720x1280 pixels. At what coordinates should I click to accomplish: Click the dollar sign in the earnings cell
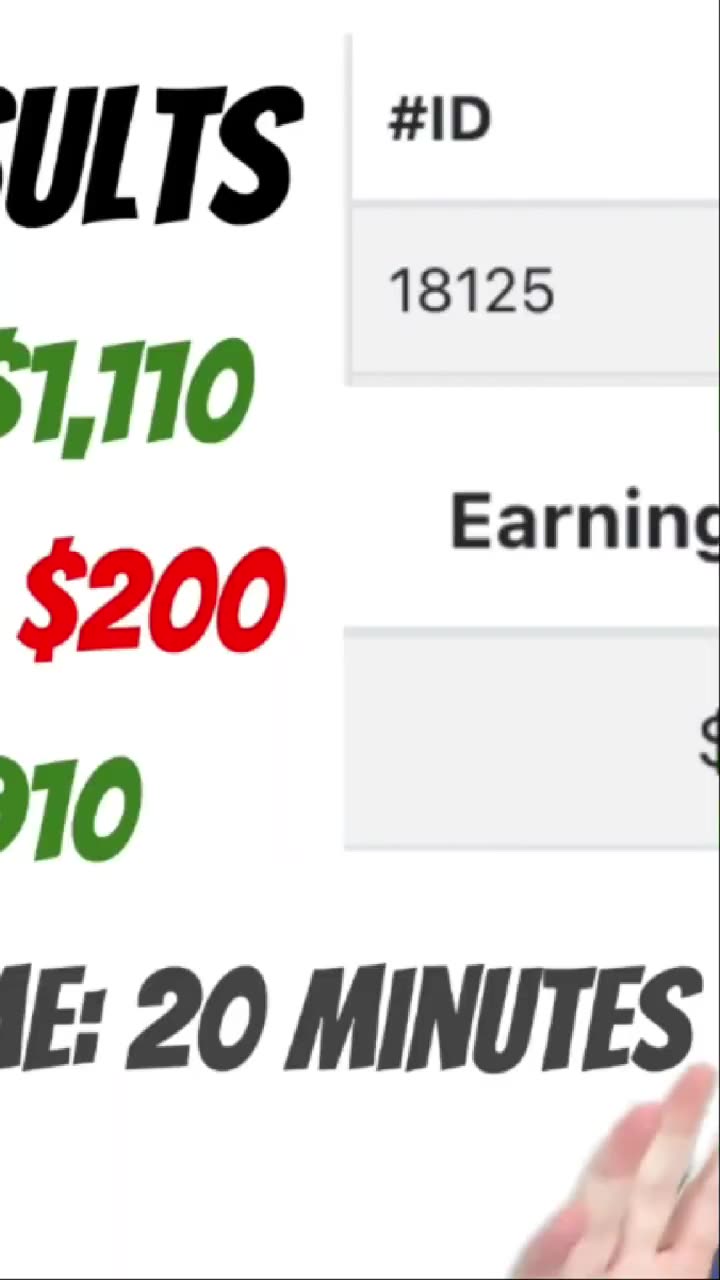tap(710, 740)
